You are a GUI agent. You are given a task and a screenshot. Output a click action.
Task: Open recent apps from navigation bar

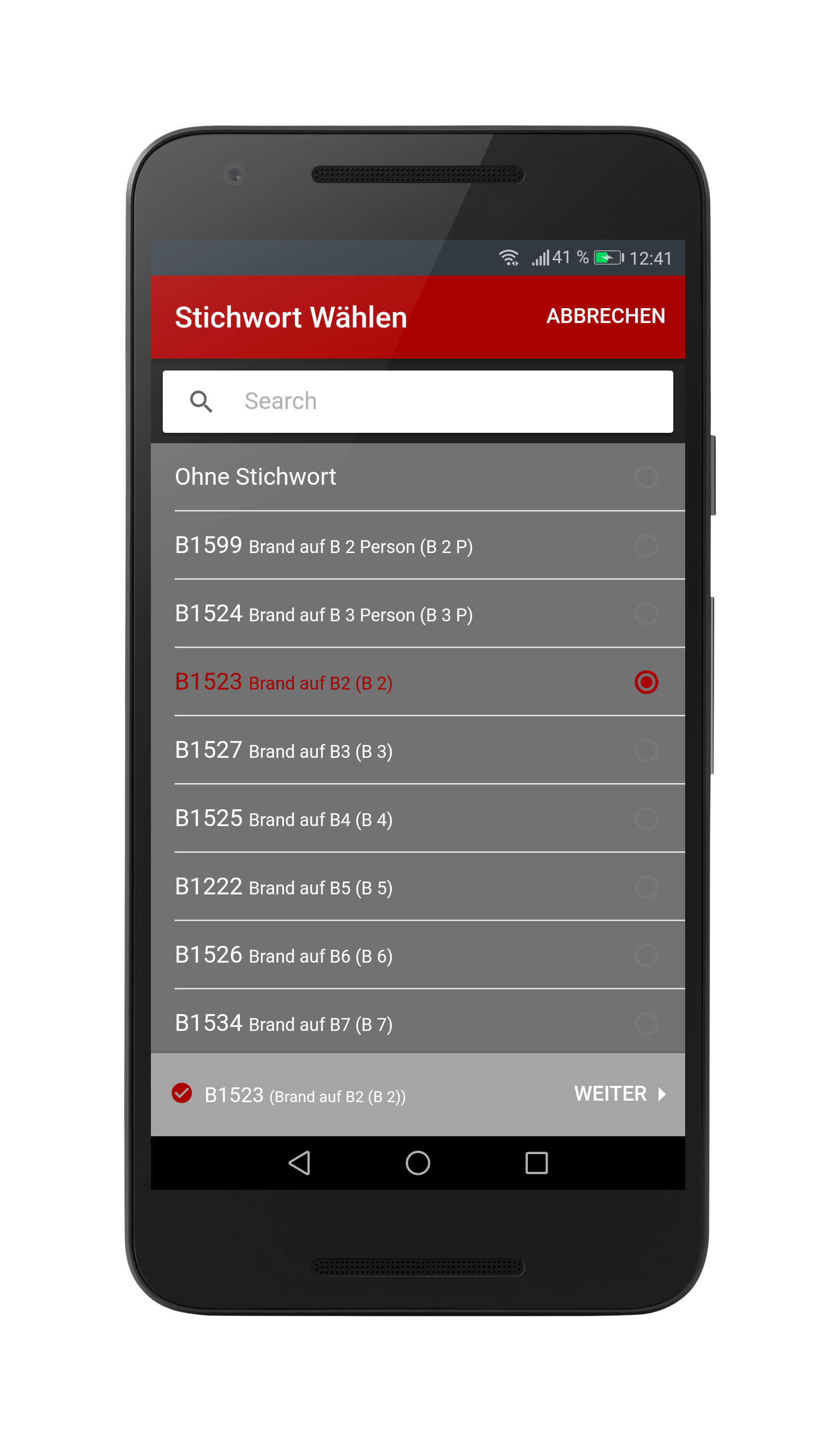[536, 1163]
